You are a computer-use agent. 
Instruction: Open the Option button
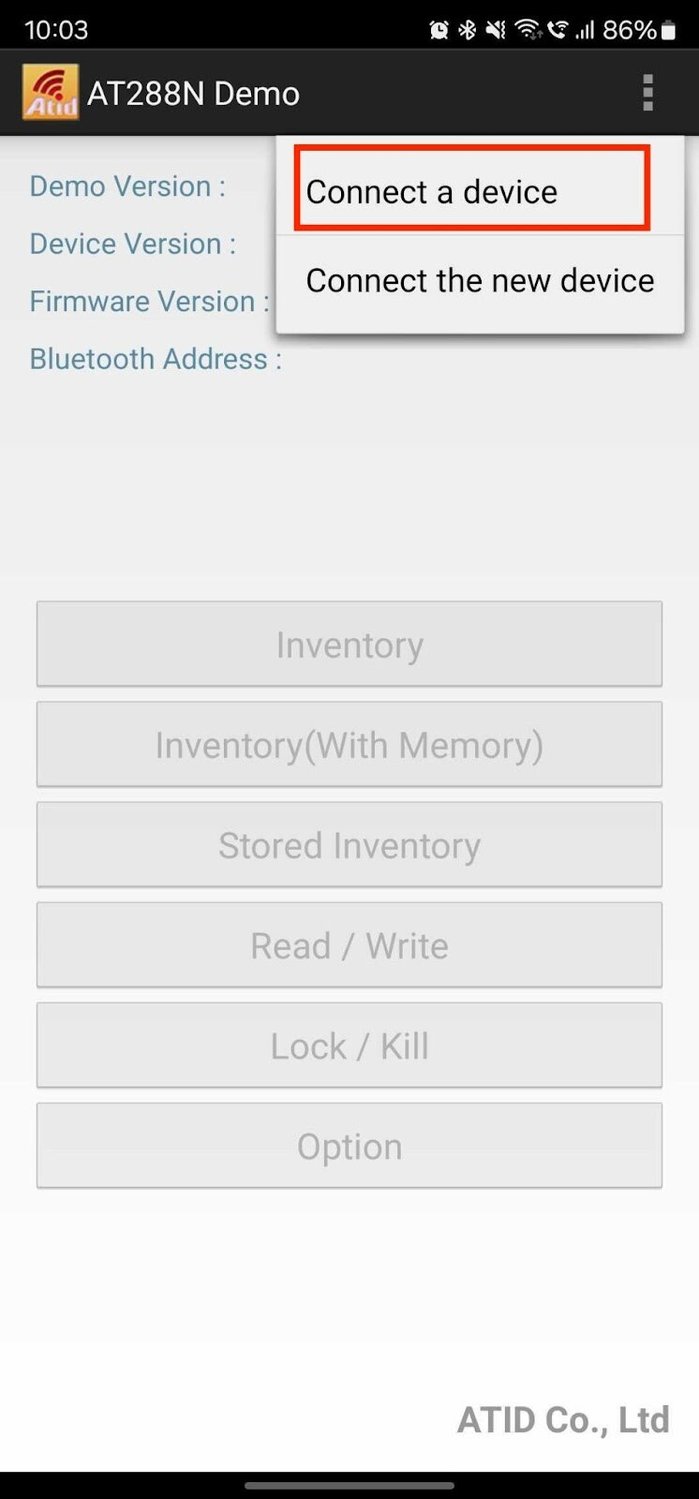349,1146
